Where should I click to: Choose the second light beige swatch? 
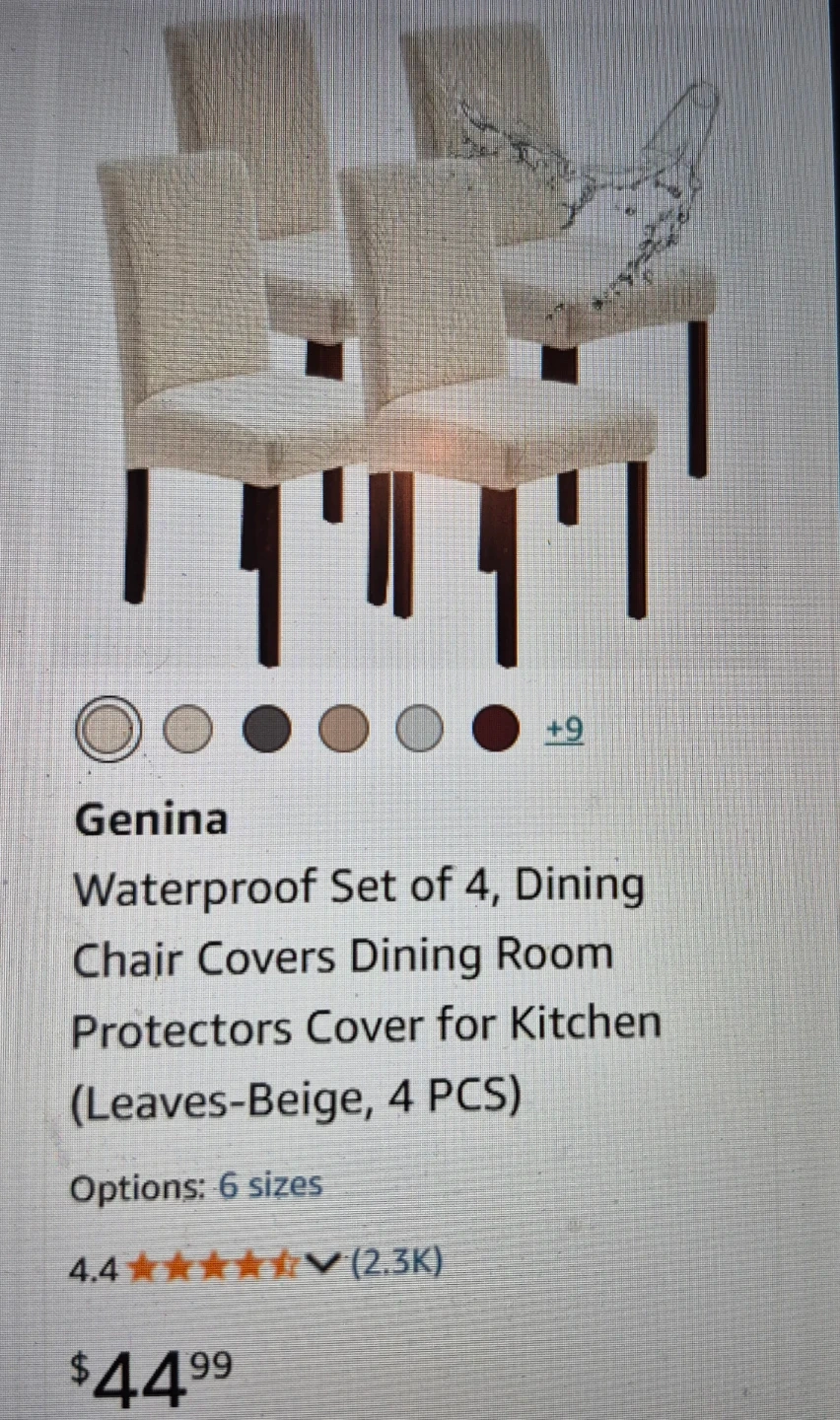(186, 730)
